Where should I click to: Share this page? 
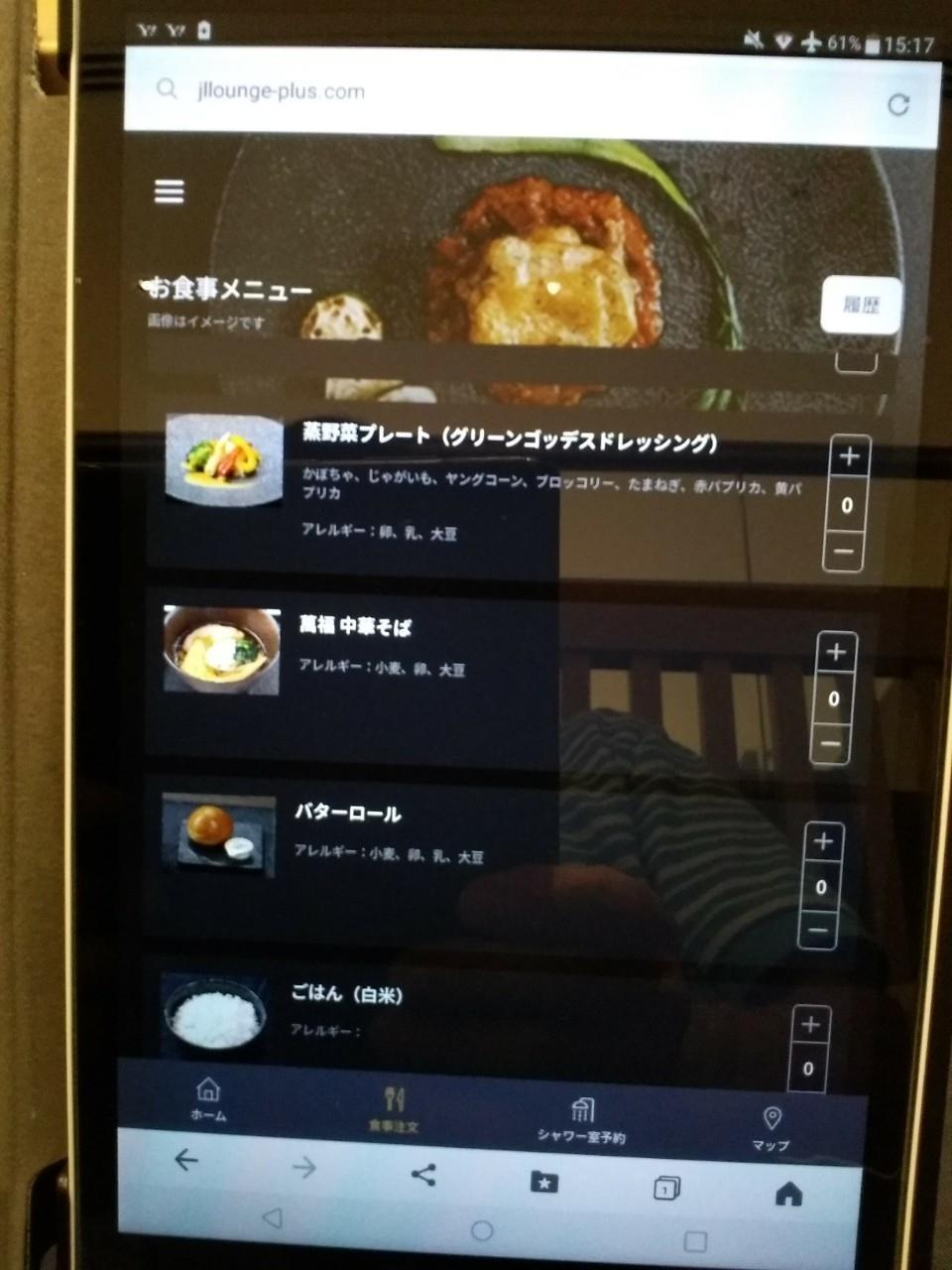click(423, 1175)
